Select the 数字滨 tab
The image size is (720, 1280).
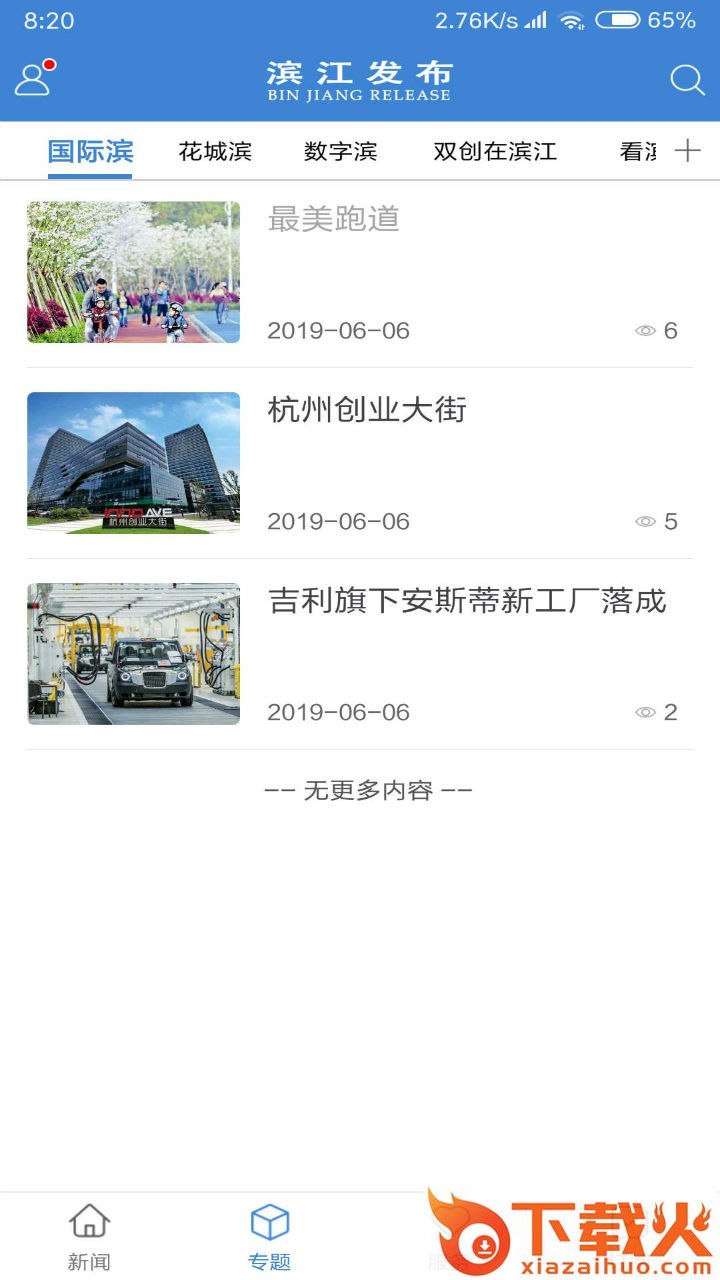point(341,152)
